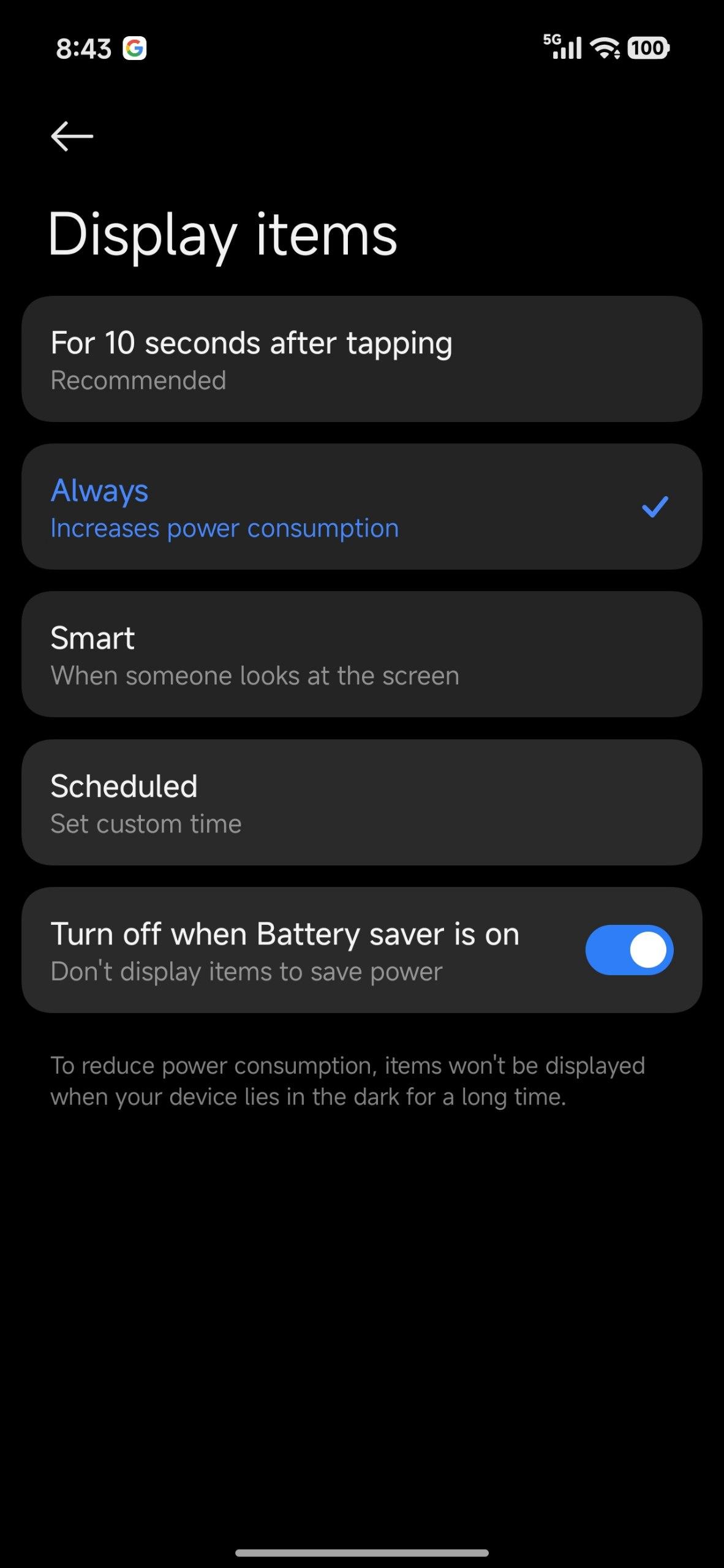Go back using the top arrow

click(x=72, y=136)
